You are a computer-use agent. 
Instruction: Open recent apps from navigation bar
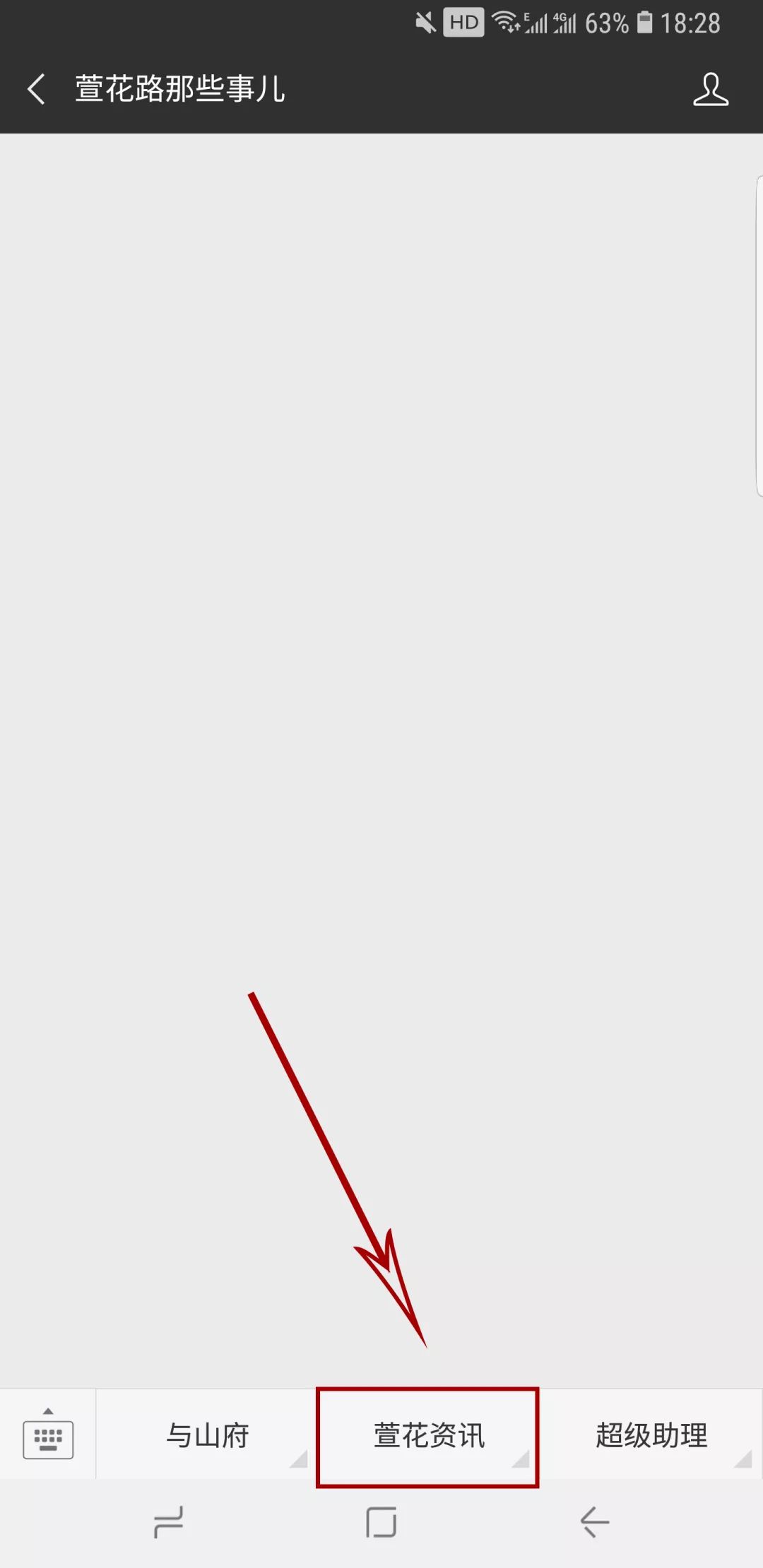168,1522
